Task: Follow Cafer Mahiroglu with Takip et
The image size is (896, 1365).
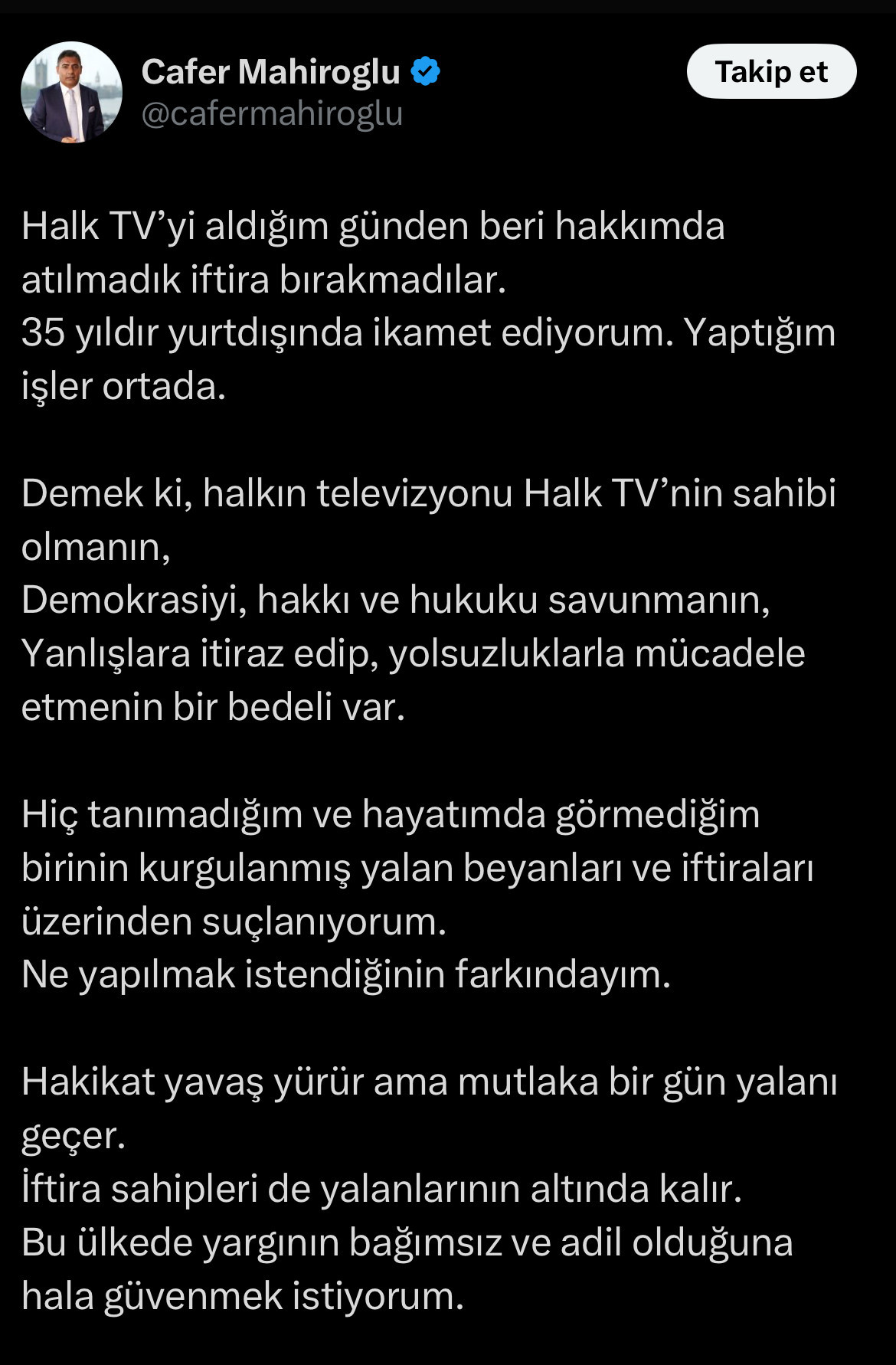Action: 771,71
